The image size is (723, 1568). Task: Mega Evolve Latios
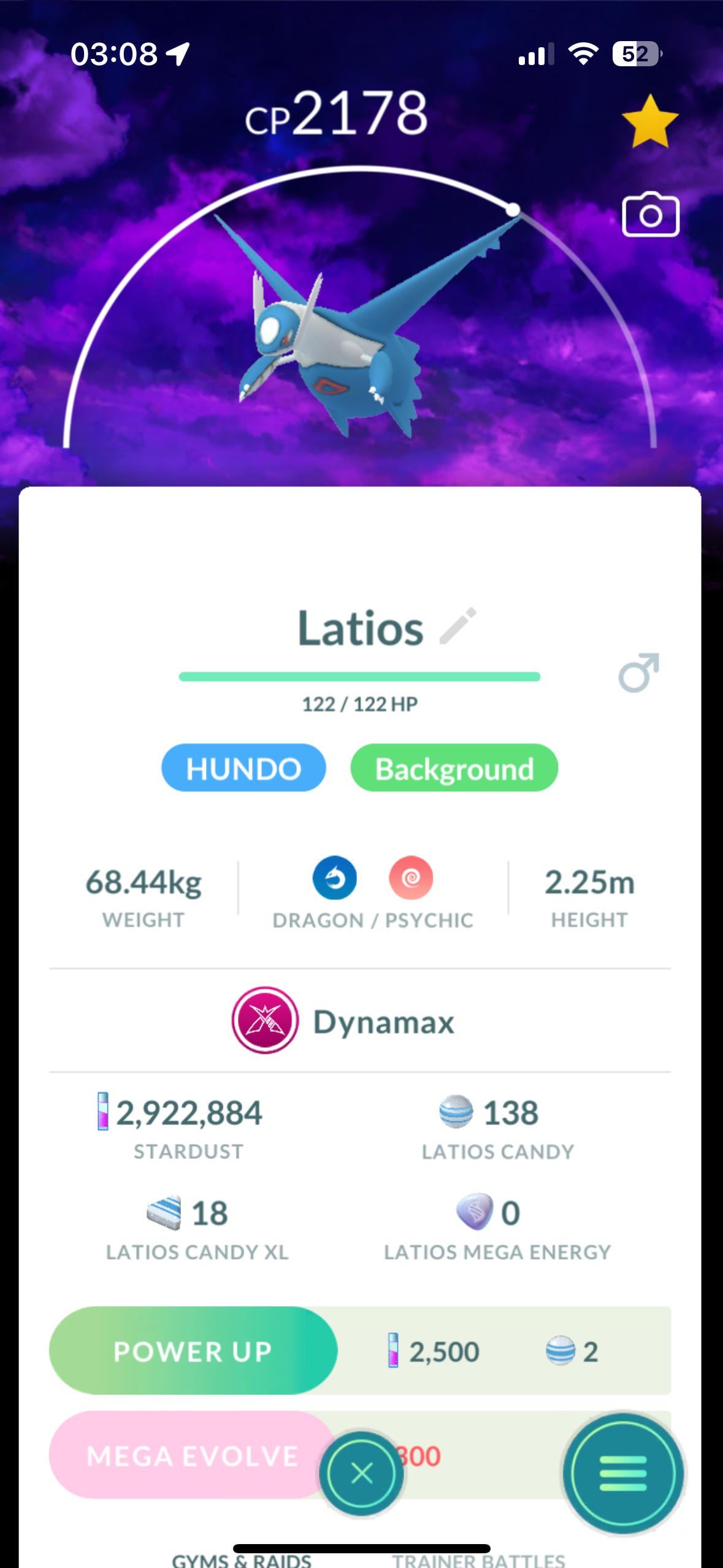pyautogui.click(x=192, y=1455)
